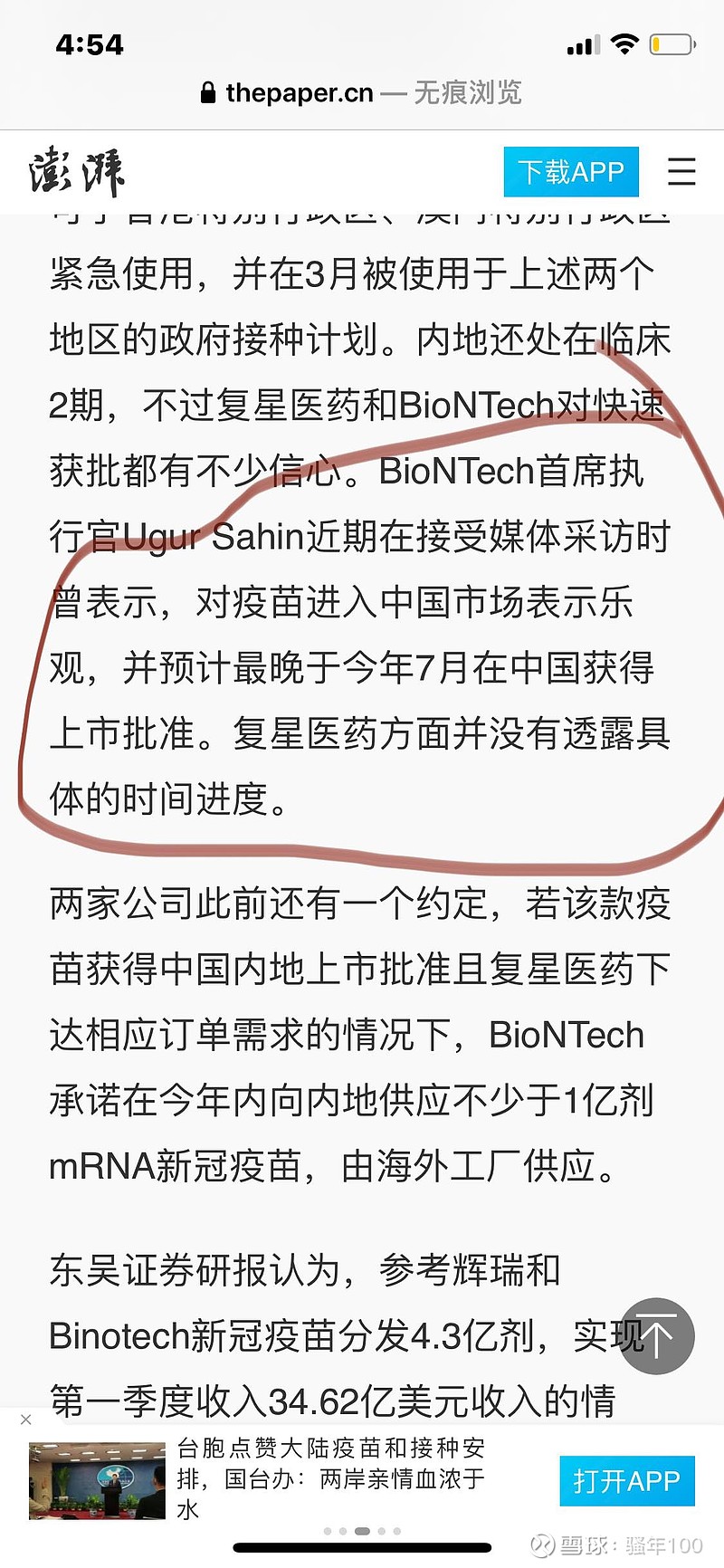This screenshot has width=724, height=1568.
Task: Tap the 下载APP button
Action: click(571, 171)
